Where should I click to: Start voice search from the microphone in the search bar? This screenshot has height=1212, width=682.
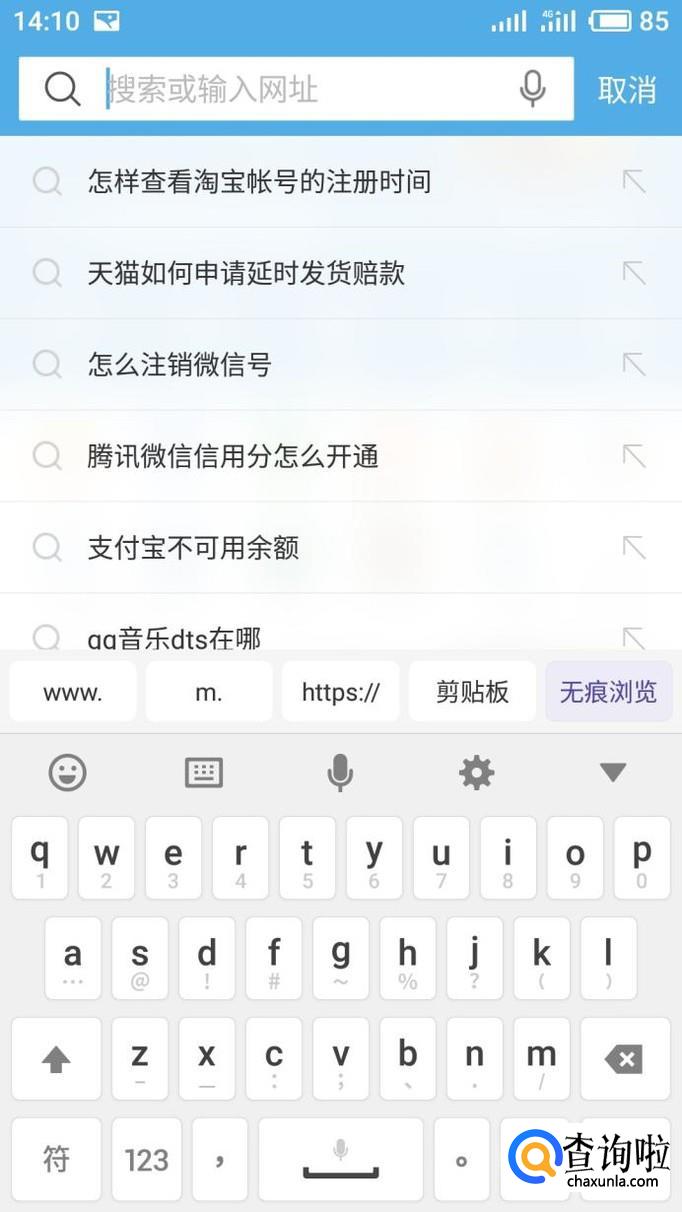[533, 90]
